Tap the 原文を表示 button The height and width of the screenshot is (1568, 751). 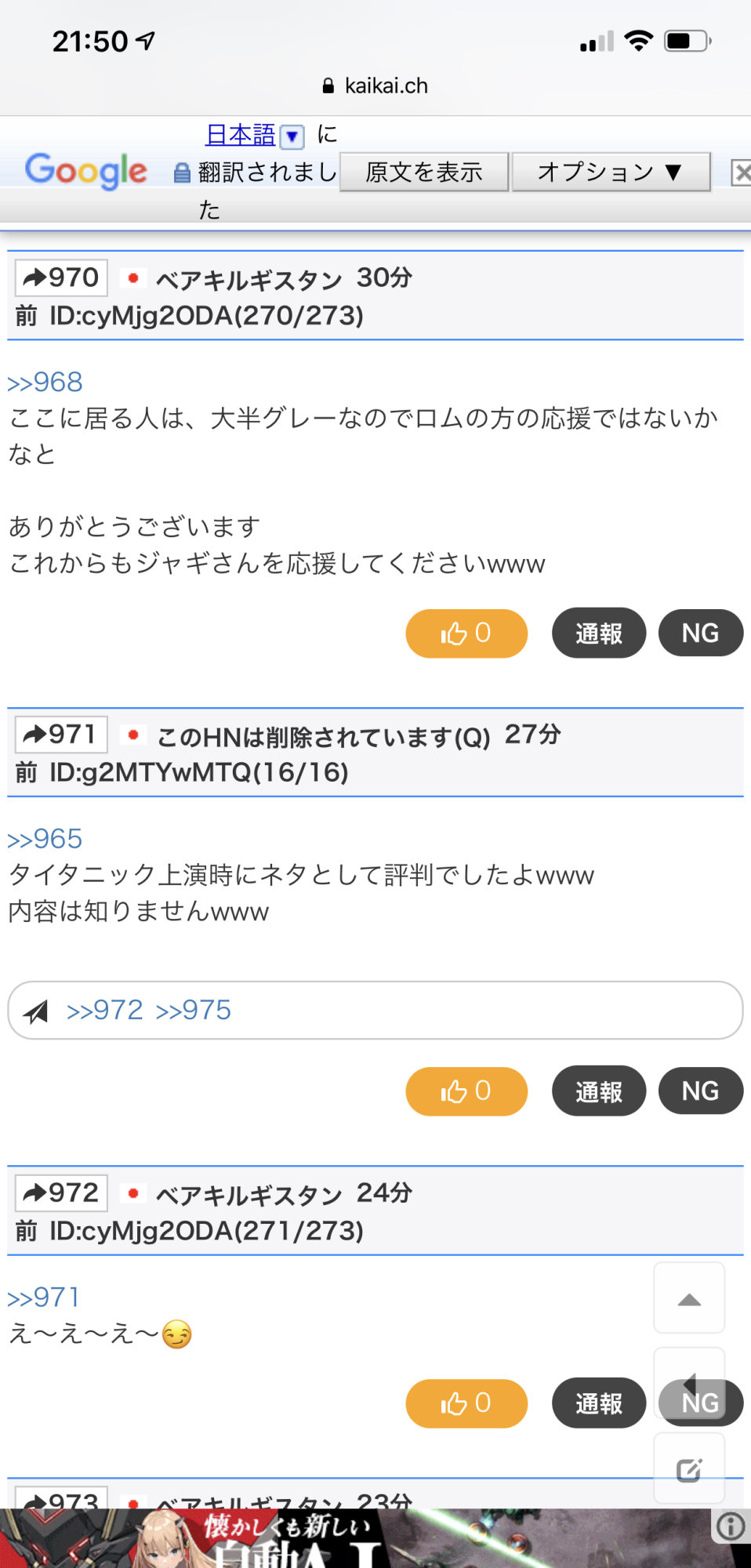423,172
